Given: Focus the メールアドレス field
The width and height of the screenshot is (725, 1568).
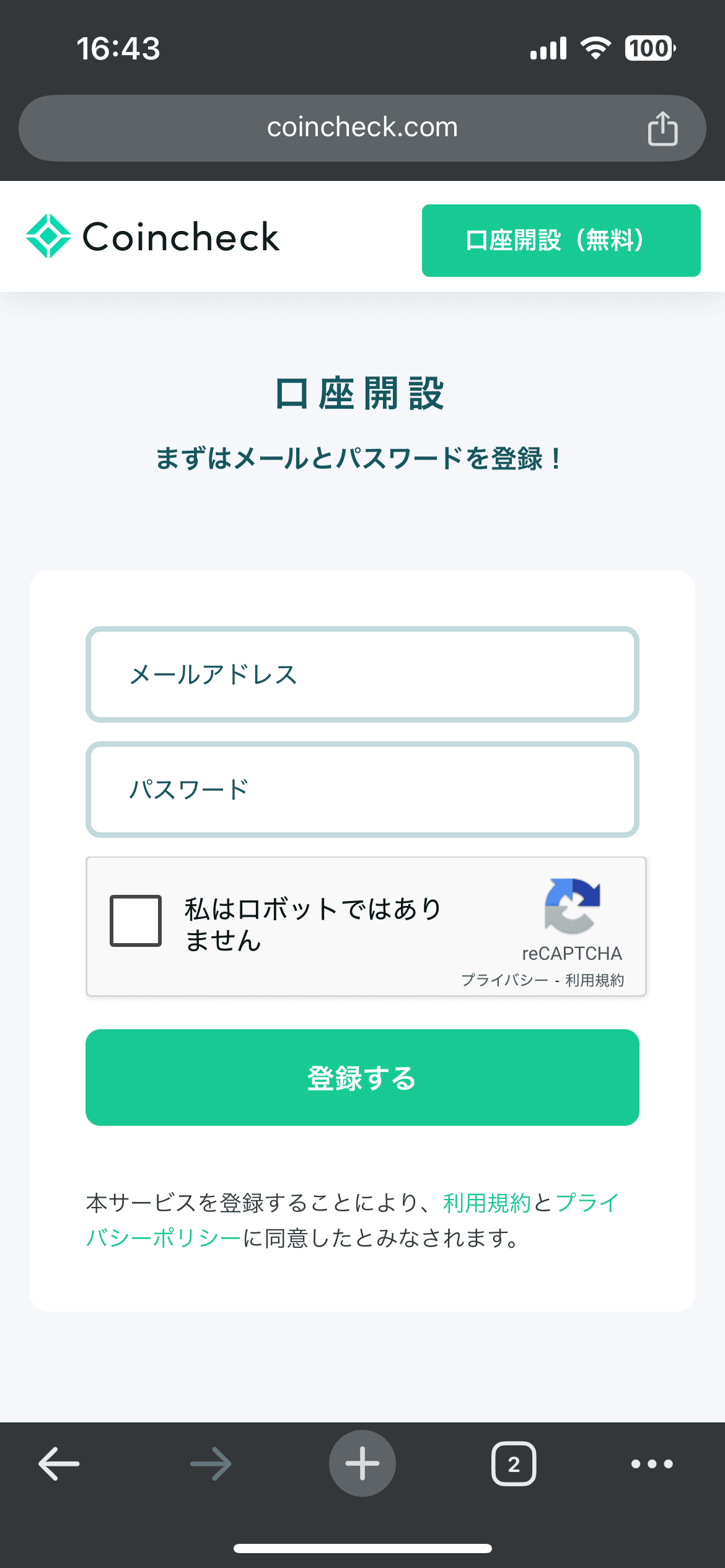Looking at the screenshot, I should (362, 674).
